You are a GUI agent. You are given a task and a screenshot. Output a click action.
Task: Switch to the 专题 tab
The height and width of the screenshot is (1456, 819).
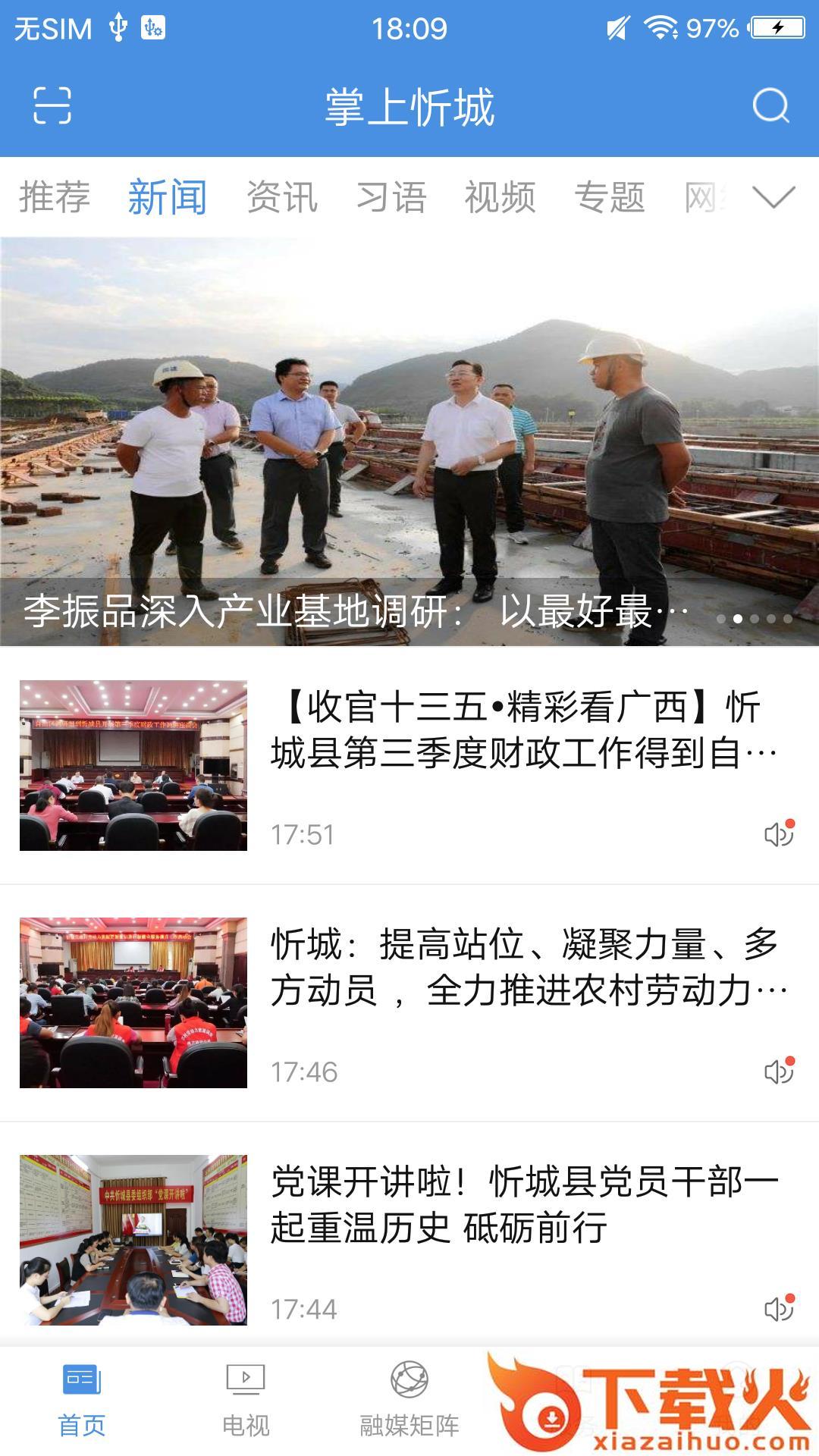click(x=610, y=197)
